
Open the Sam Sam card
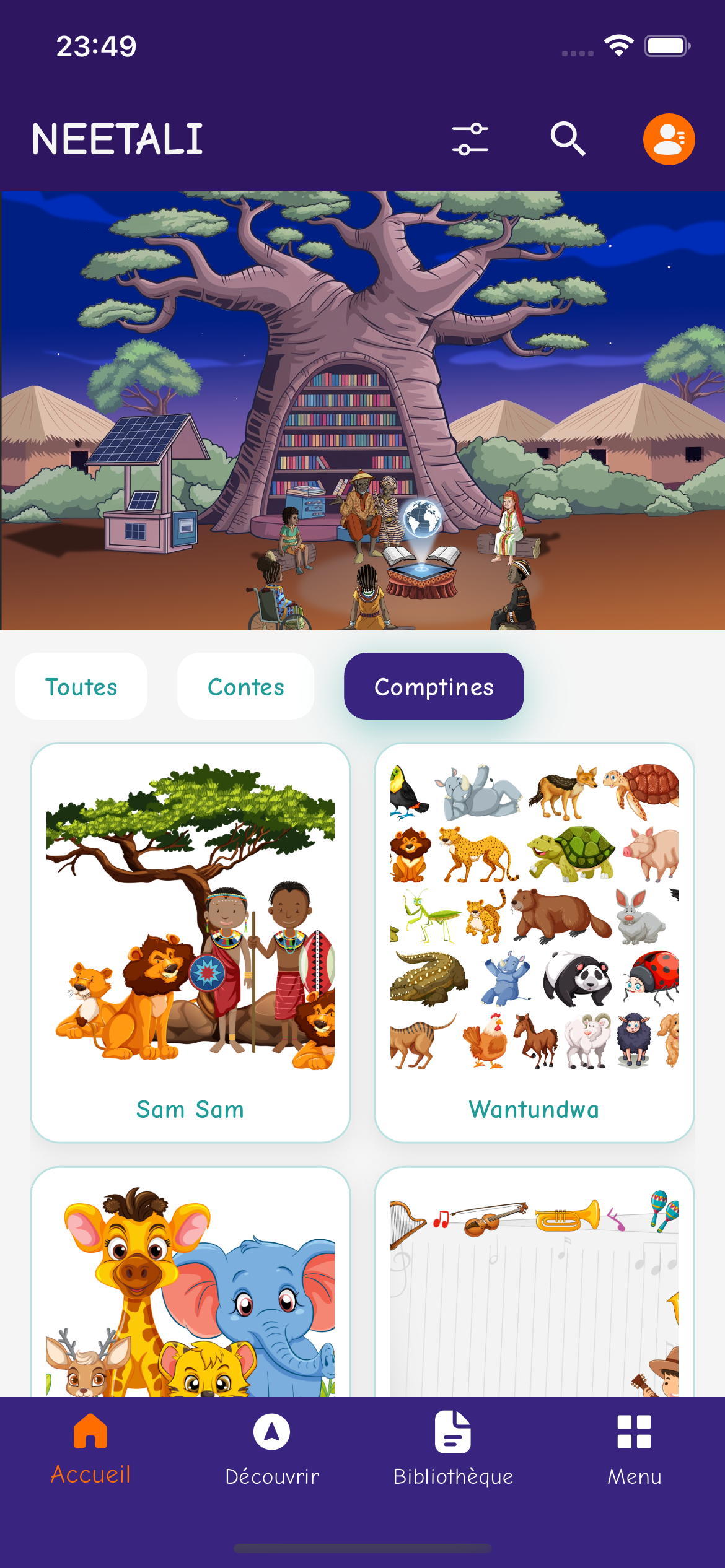click(x=190, y=941)
